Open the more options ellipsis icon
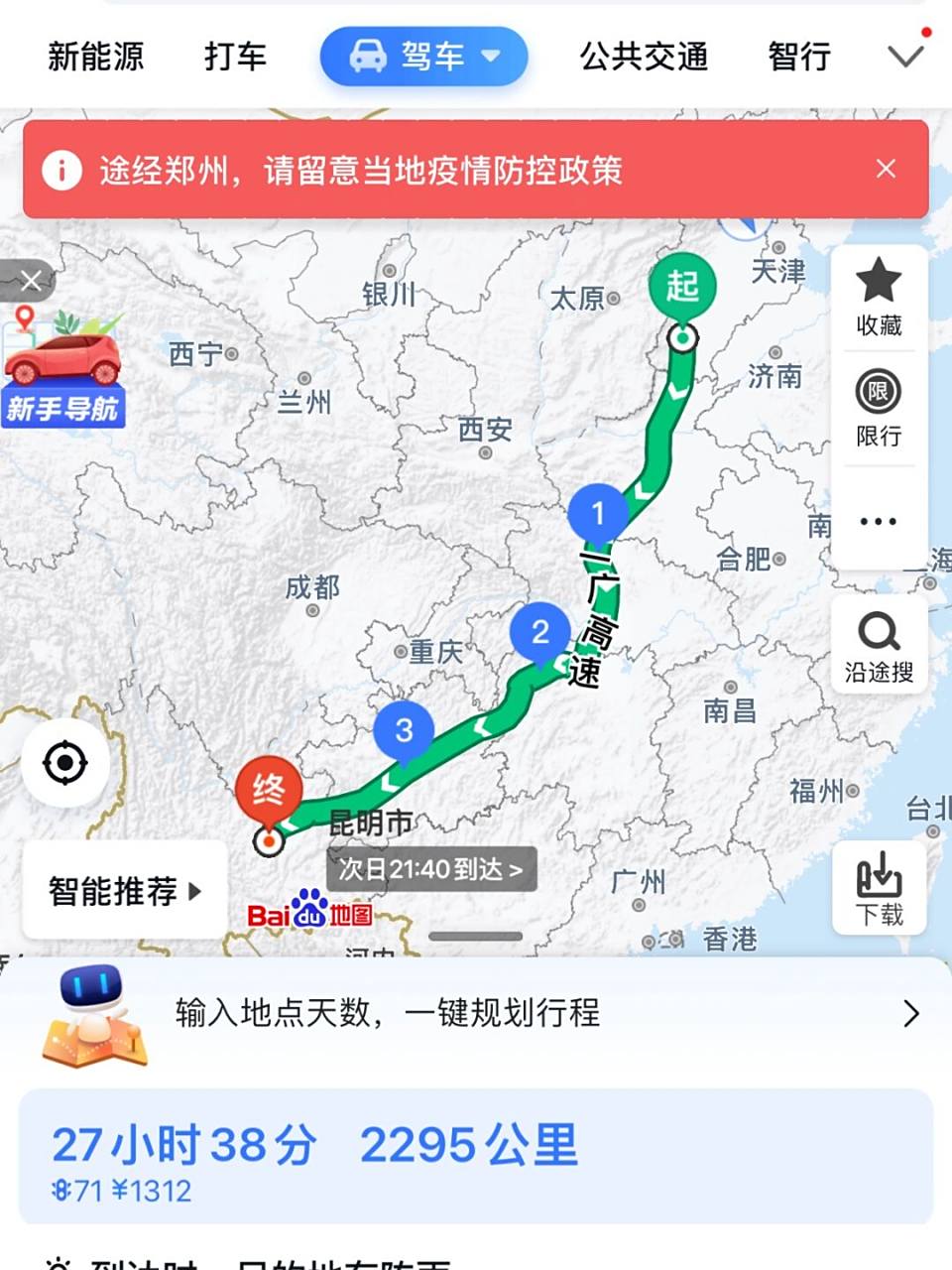 (880, 521)
